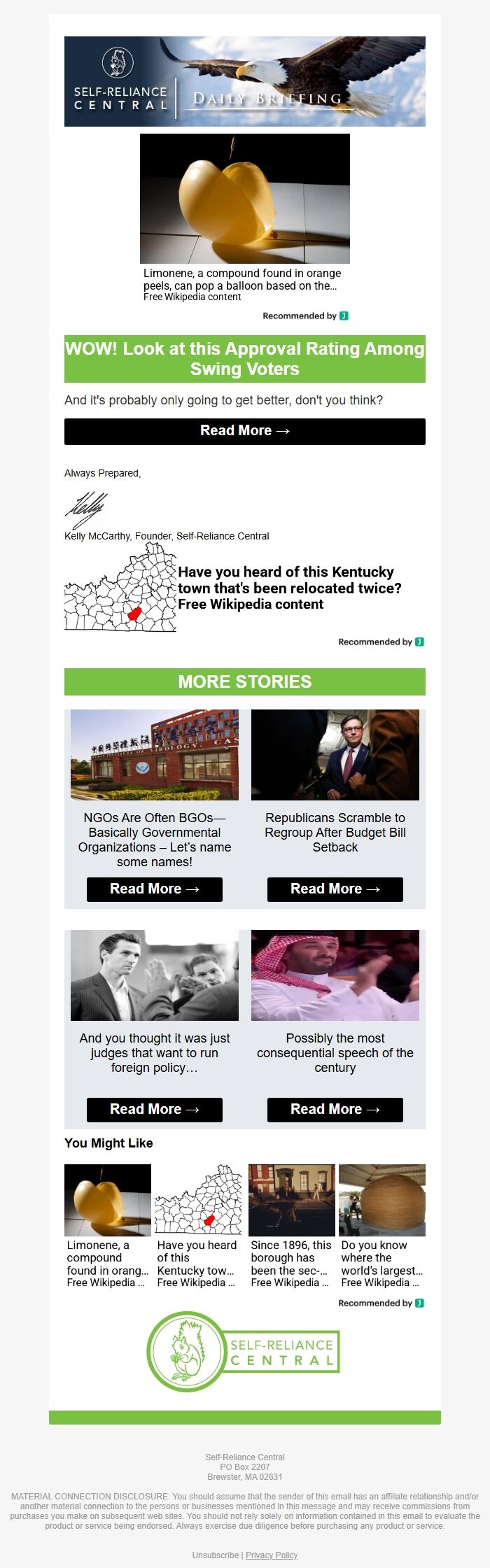Open the Kentucky town relocated twice article
This screenshot has width=490, height=1568.
click(289, 588)
